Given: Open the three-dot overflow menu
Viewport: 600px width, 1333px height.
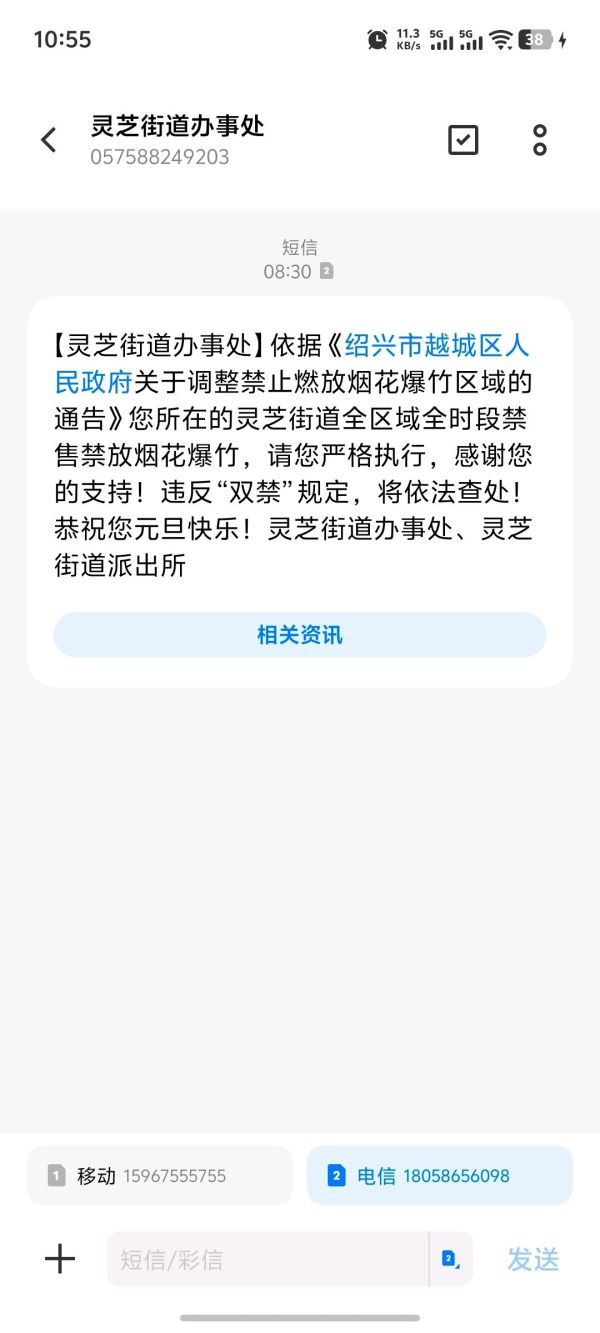Looking at the screenshot, I should coord(540,140).
